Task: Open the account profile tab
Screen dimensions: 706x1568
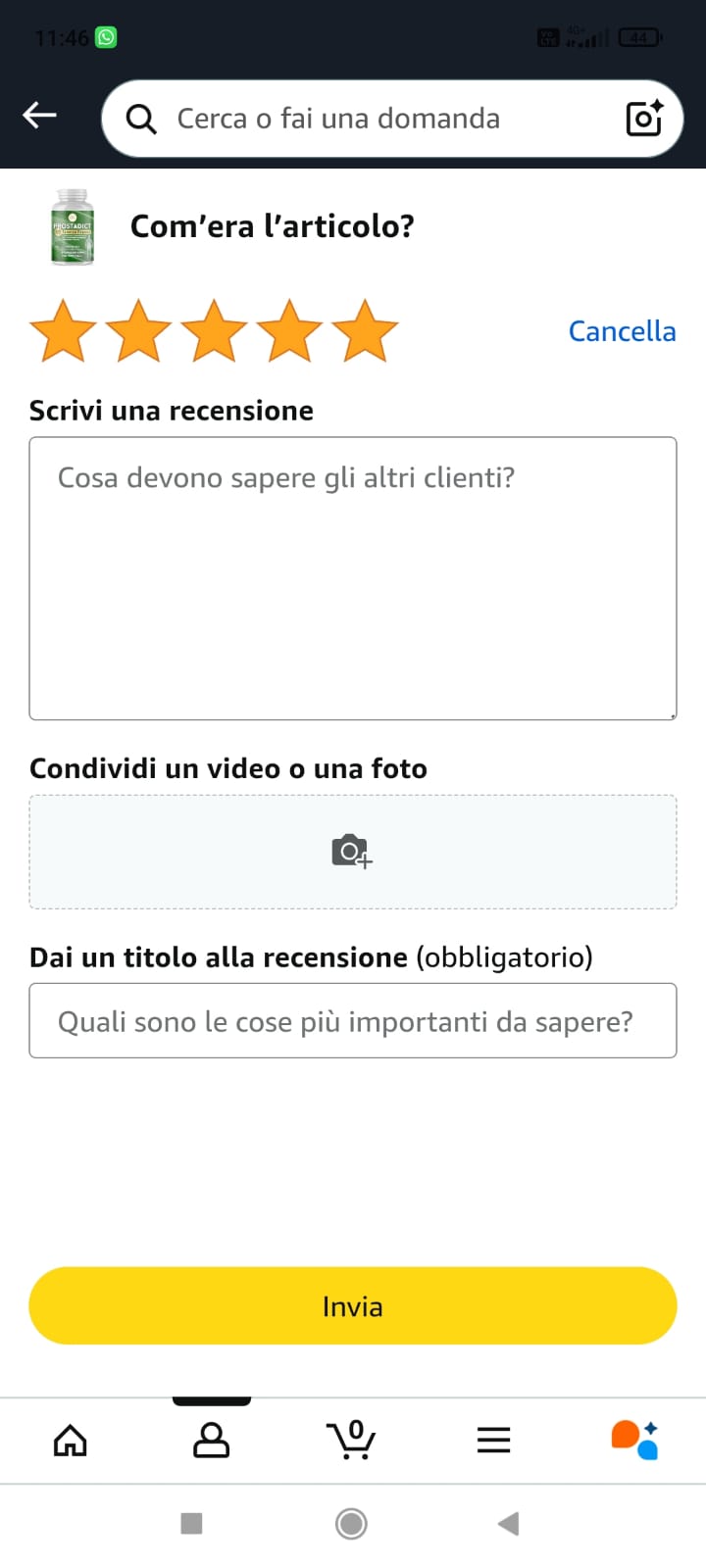Action: click(211, 1441)
